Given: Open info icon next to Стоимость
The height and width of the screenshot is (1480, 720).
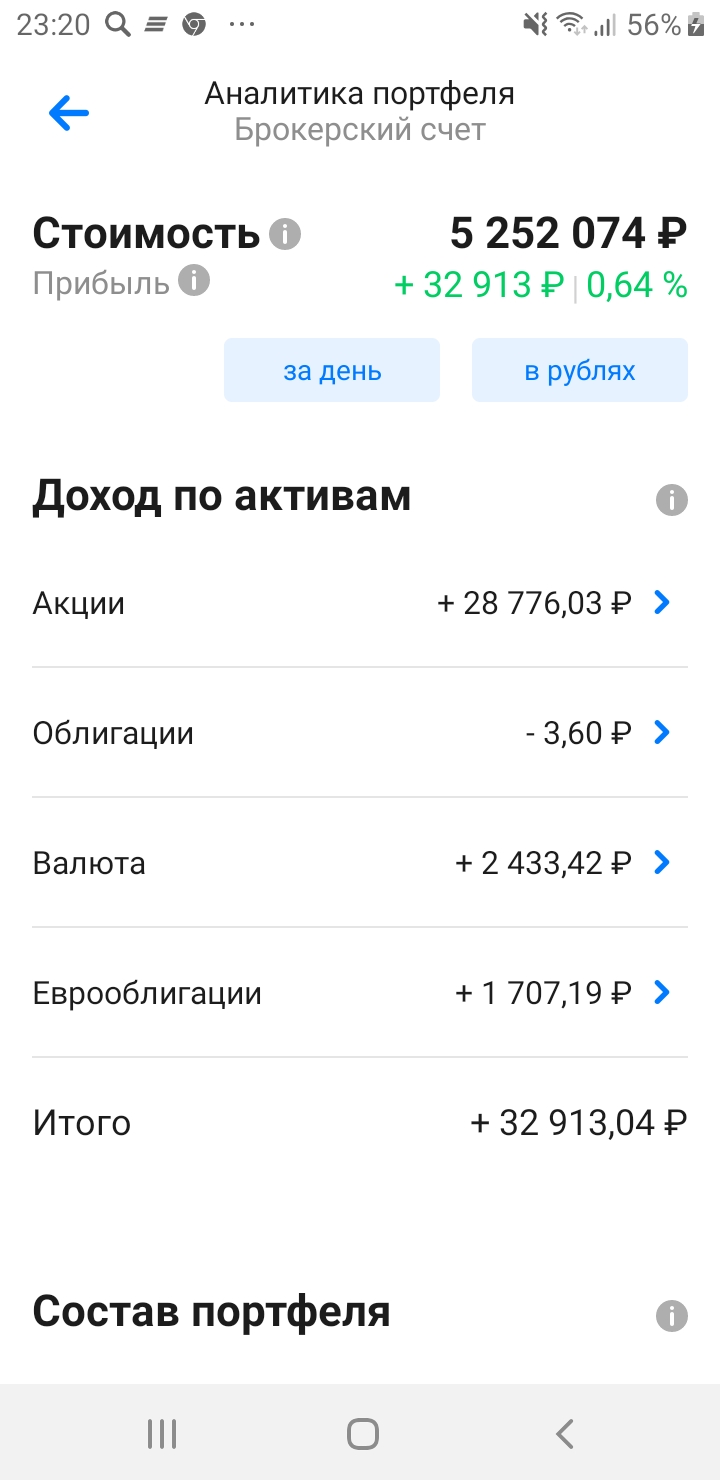Looking at the screenshot, I should [285, 234].
